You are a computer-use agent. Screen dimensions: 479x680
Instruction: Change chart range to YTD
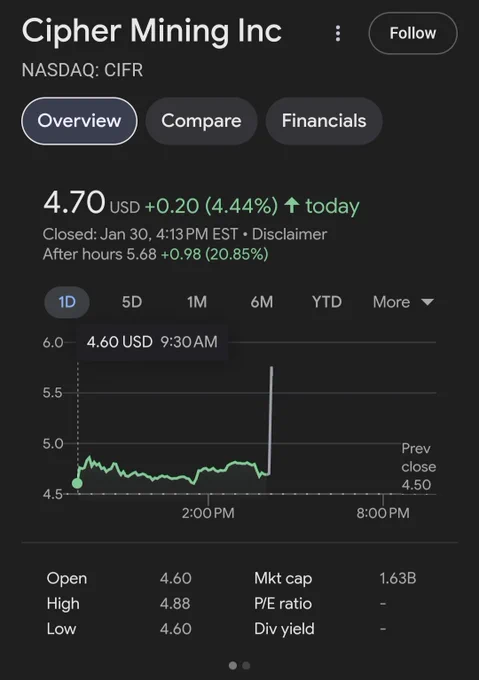(x=327, y=302)
